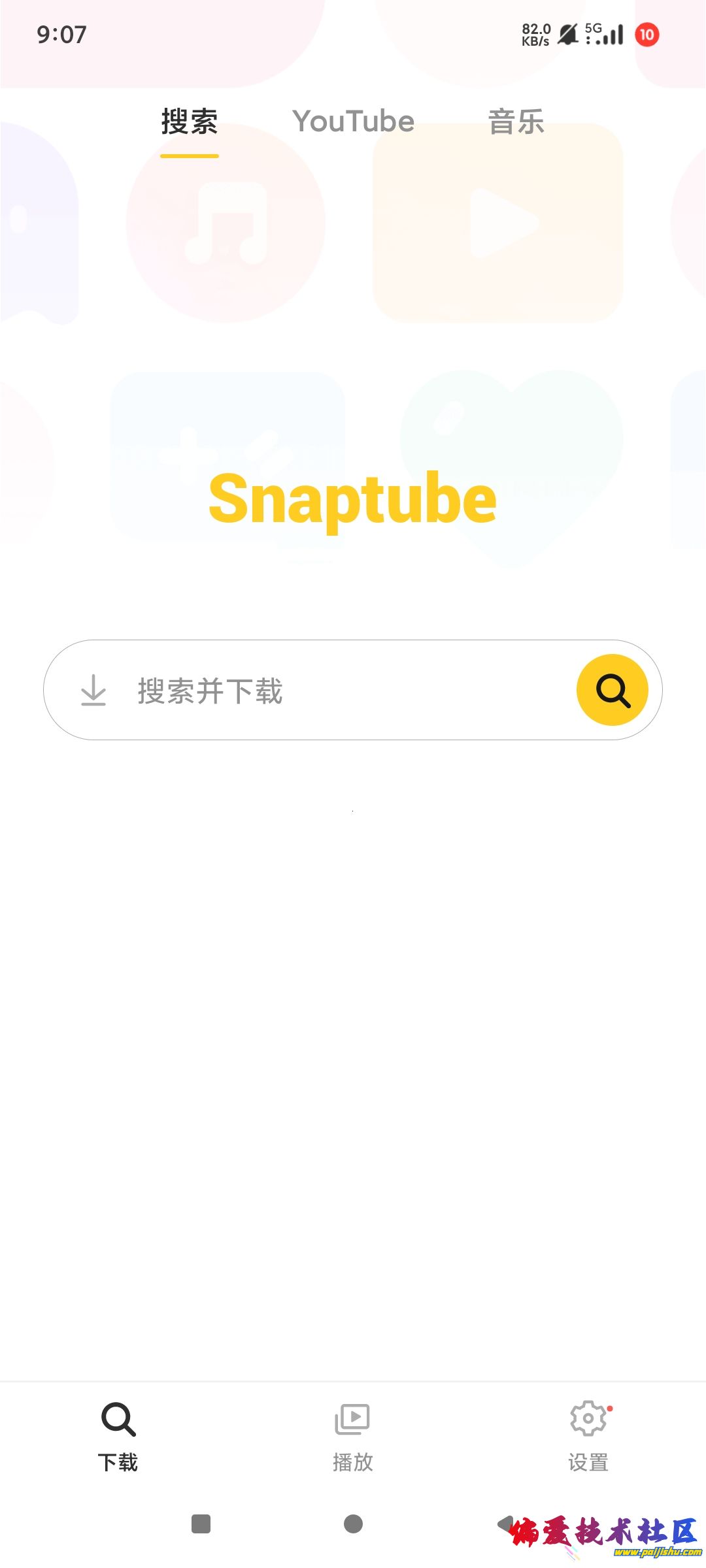Tap the yellow search magnifier button

(612, 690)
